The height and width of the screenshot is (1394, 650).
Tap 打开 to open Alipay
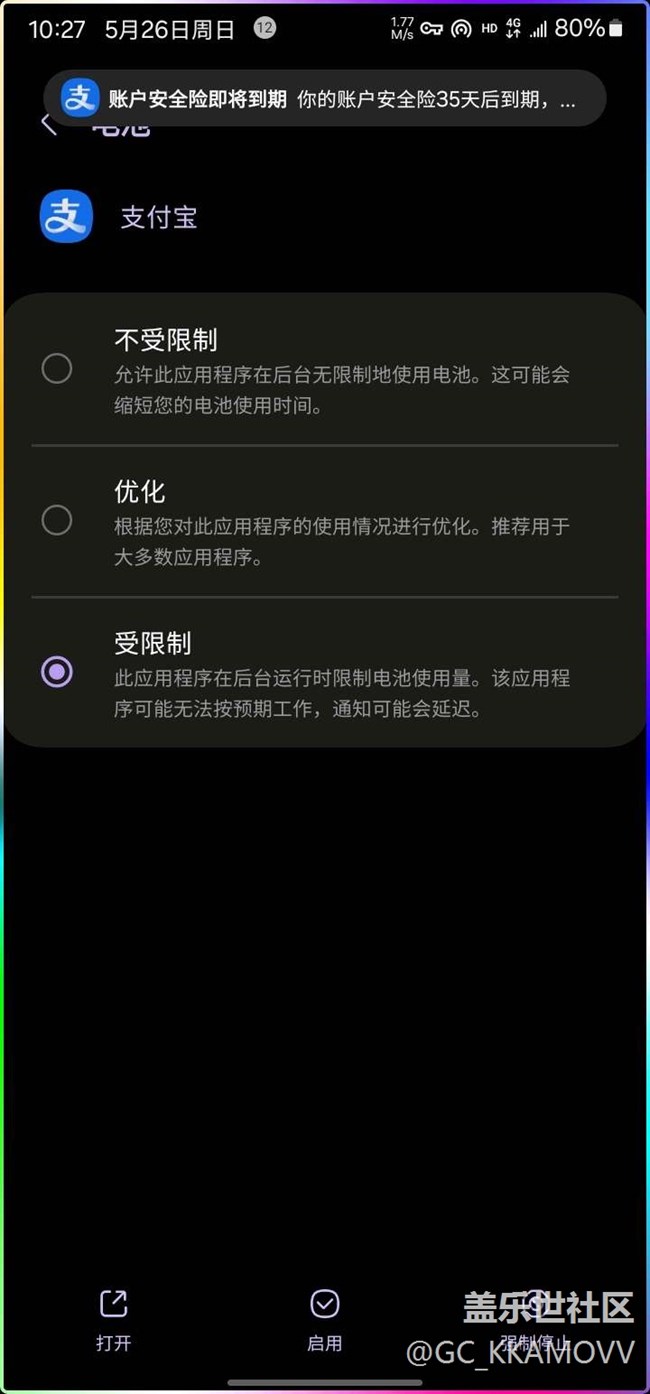click(113, 1320)
